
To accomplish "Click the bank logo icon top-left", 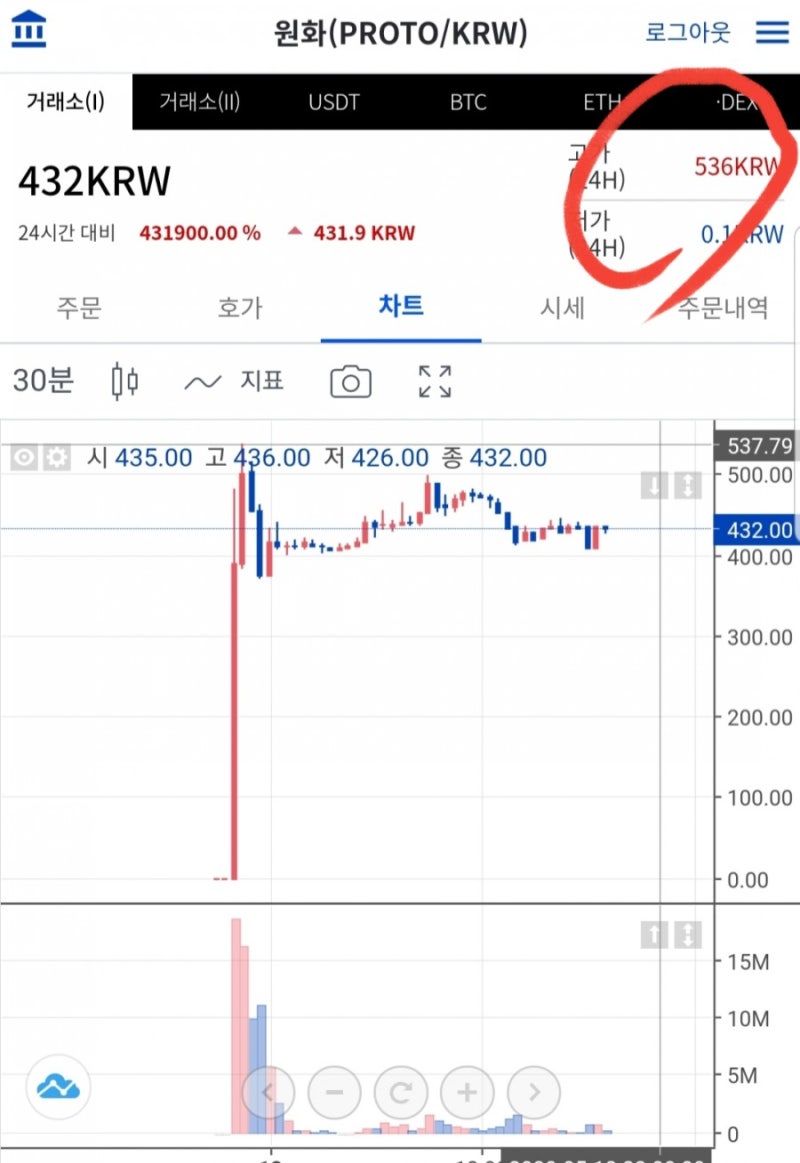I will (28, 30).
